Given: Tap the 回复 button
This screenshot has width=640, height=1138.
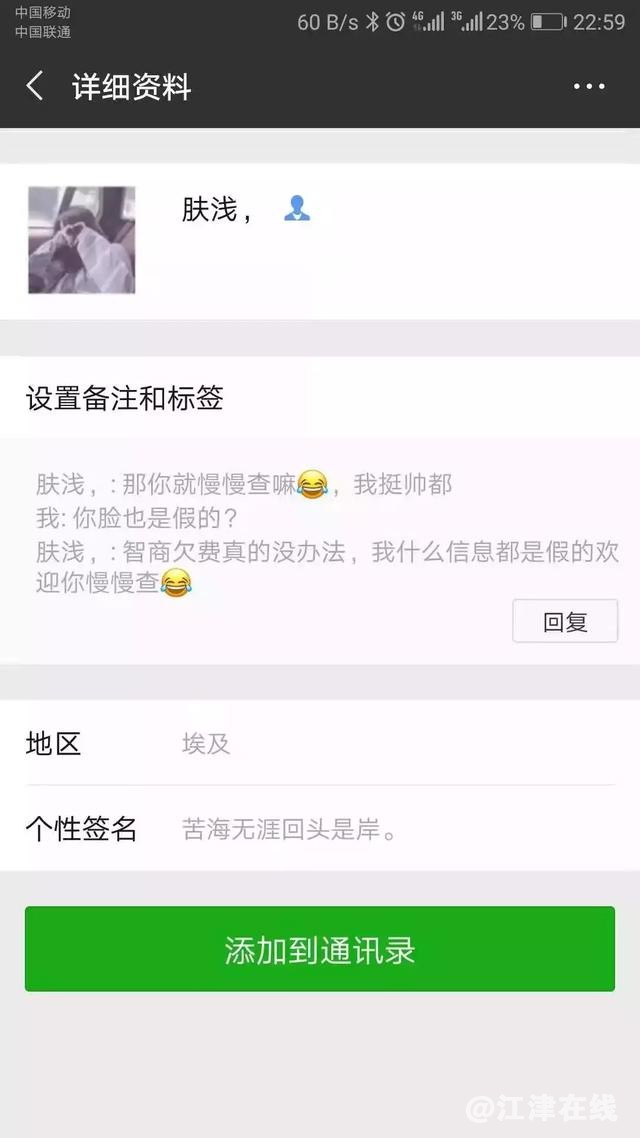Looking at the screenshot, I should 565,621.
